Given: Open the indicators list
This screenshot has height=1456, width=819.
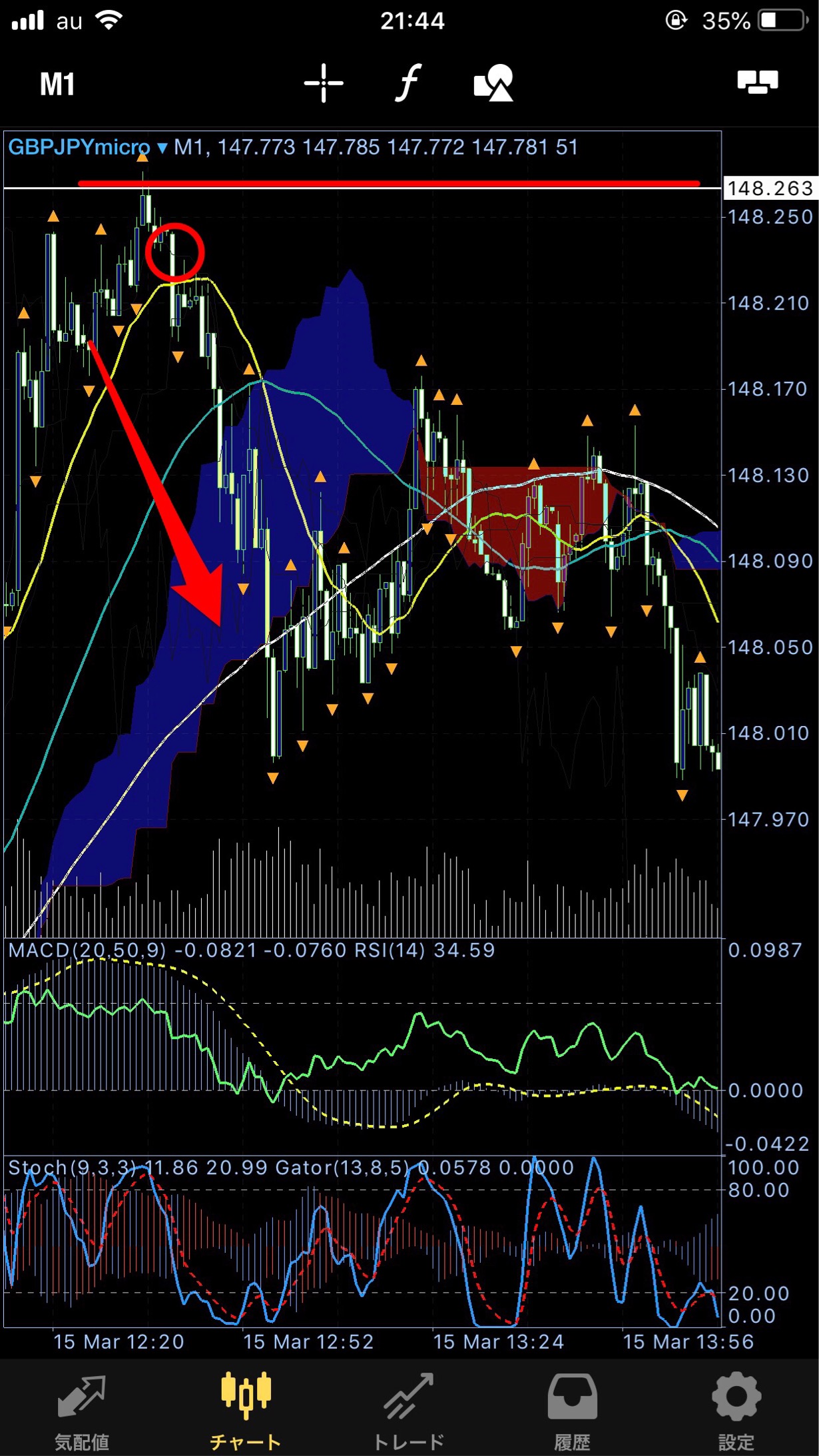Looking at the screenshot, I should [408, 83].
